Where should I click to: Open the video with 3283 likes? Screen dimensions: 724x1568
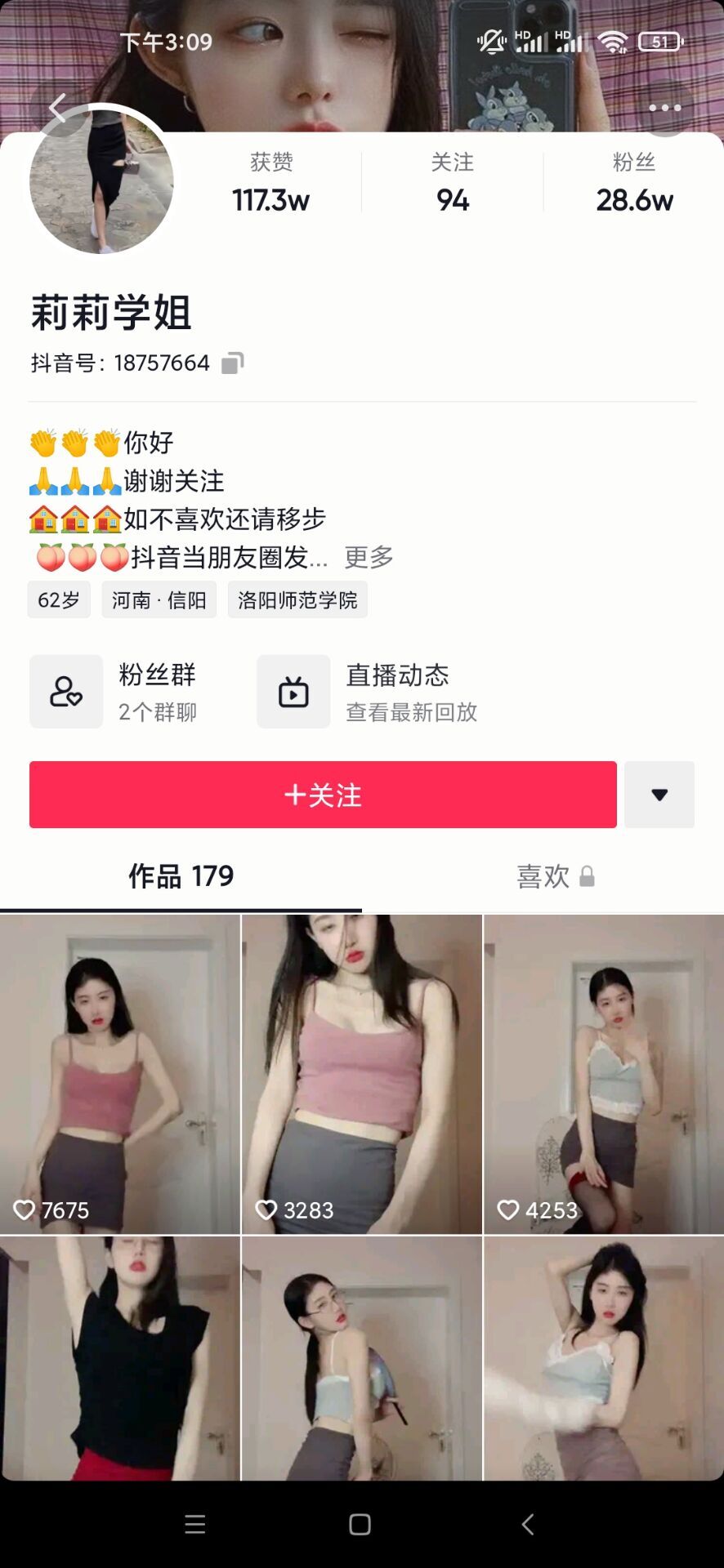[x=362, y=1074]
